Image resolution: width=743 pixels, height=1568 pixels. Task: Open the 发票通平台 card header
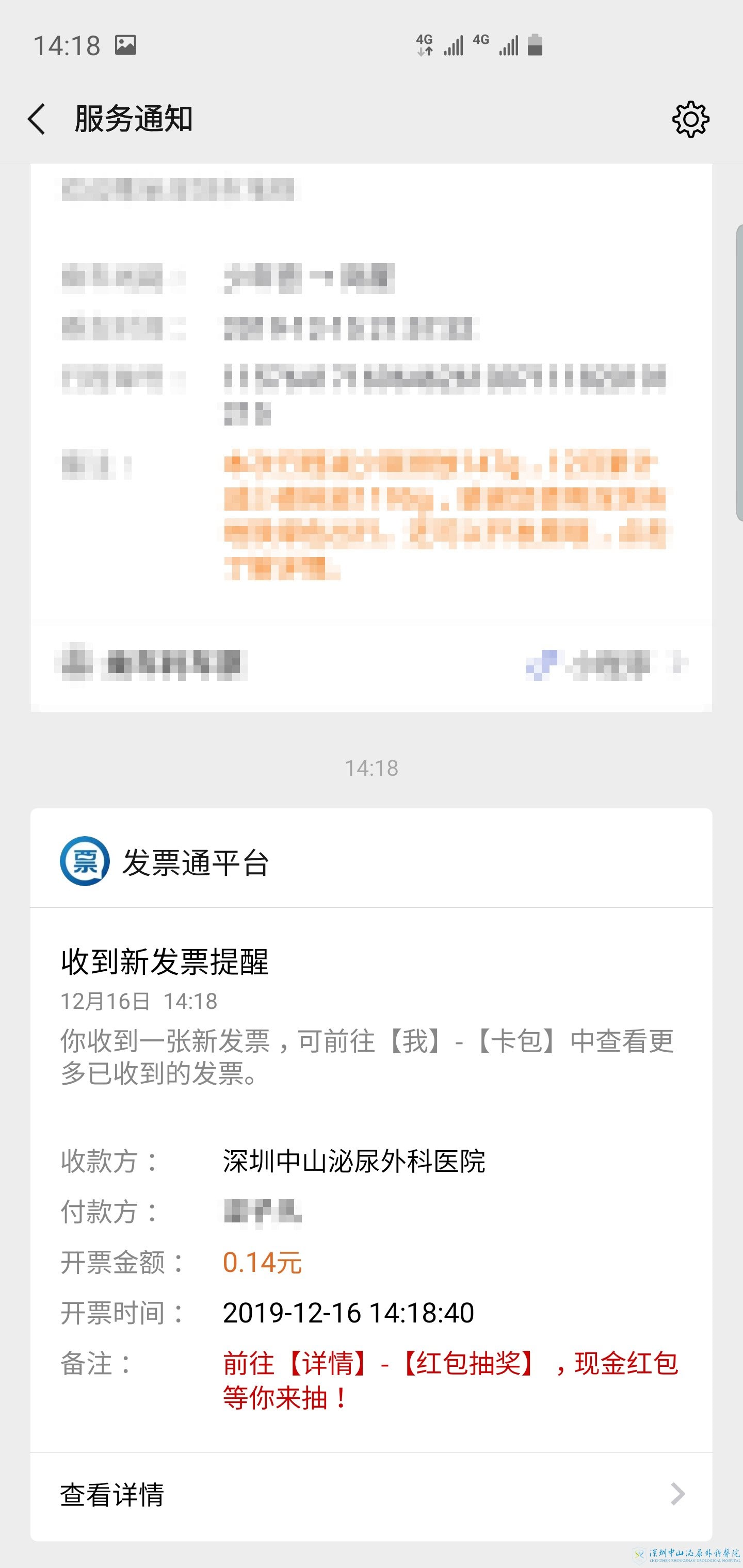[x=195, y=862]
